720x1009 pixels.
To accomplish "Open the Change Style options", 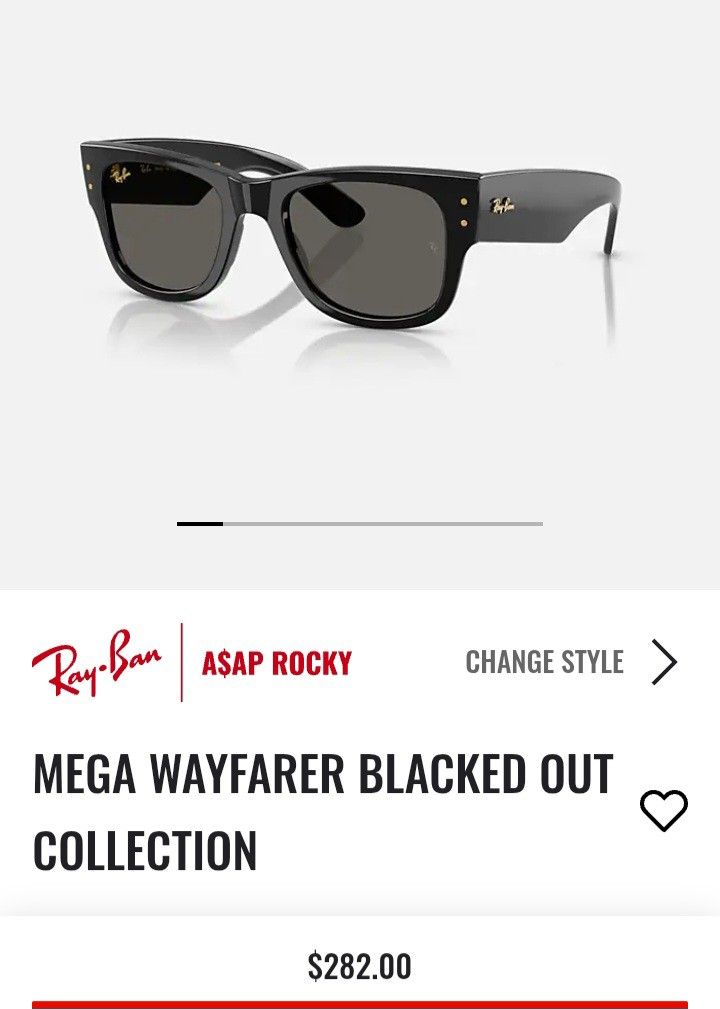I will pos(571,662).
